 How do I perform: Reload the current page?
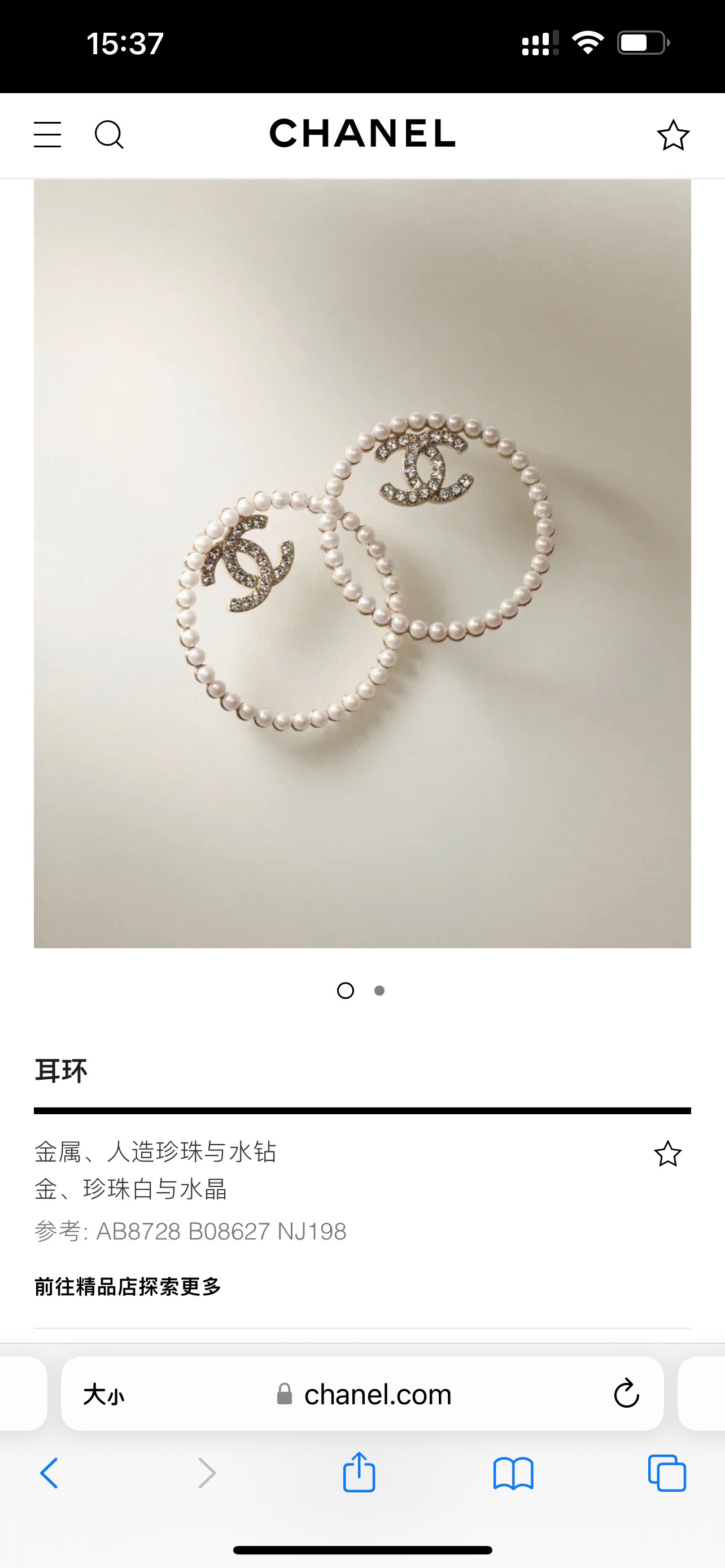(626, 1395)
